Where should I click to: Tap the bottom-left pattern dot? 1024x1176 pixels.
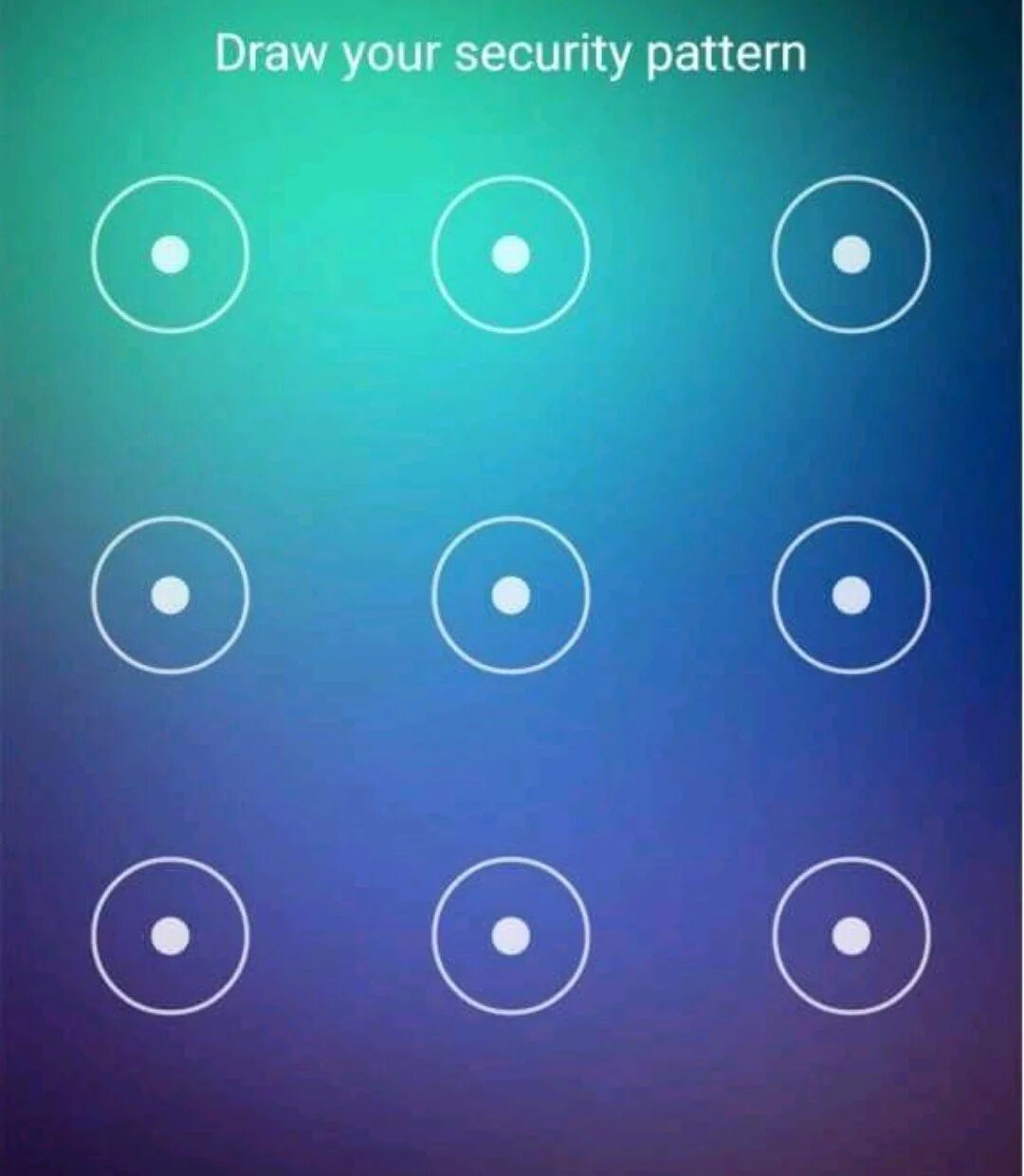tap(171, 935)
